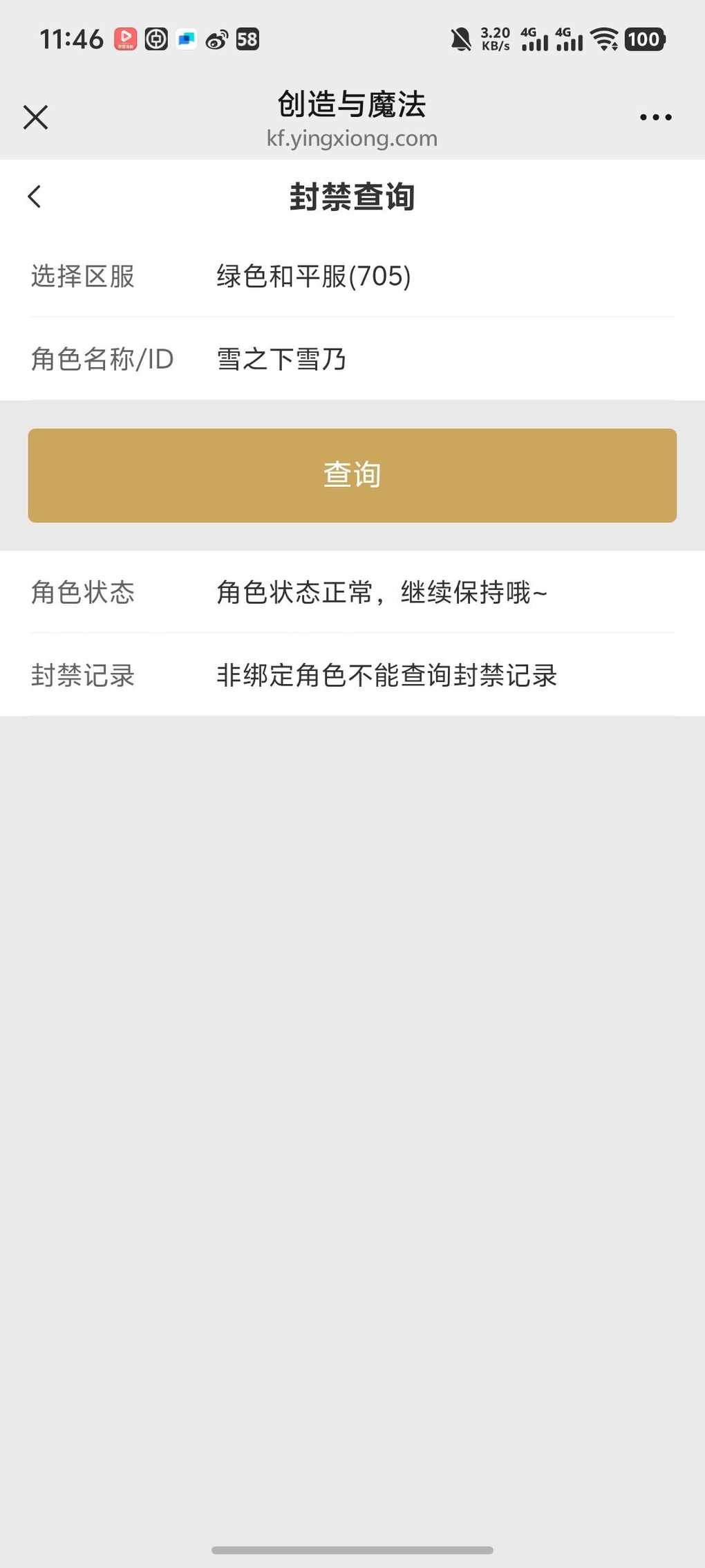Tap the 查询 button

[x=352, y=475]
